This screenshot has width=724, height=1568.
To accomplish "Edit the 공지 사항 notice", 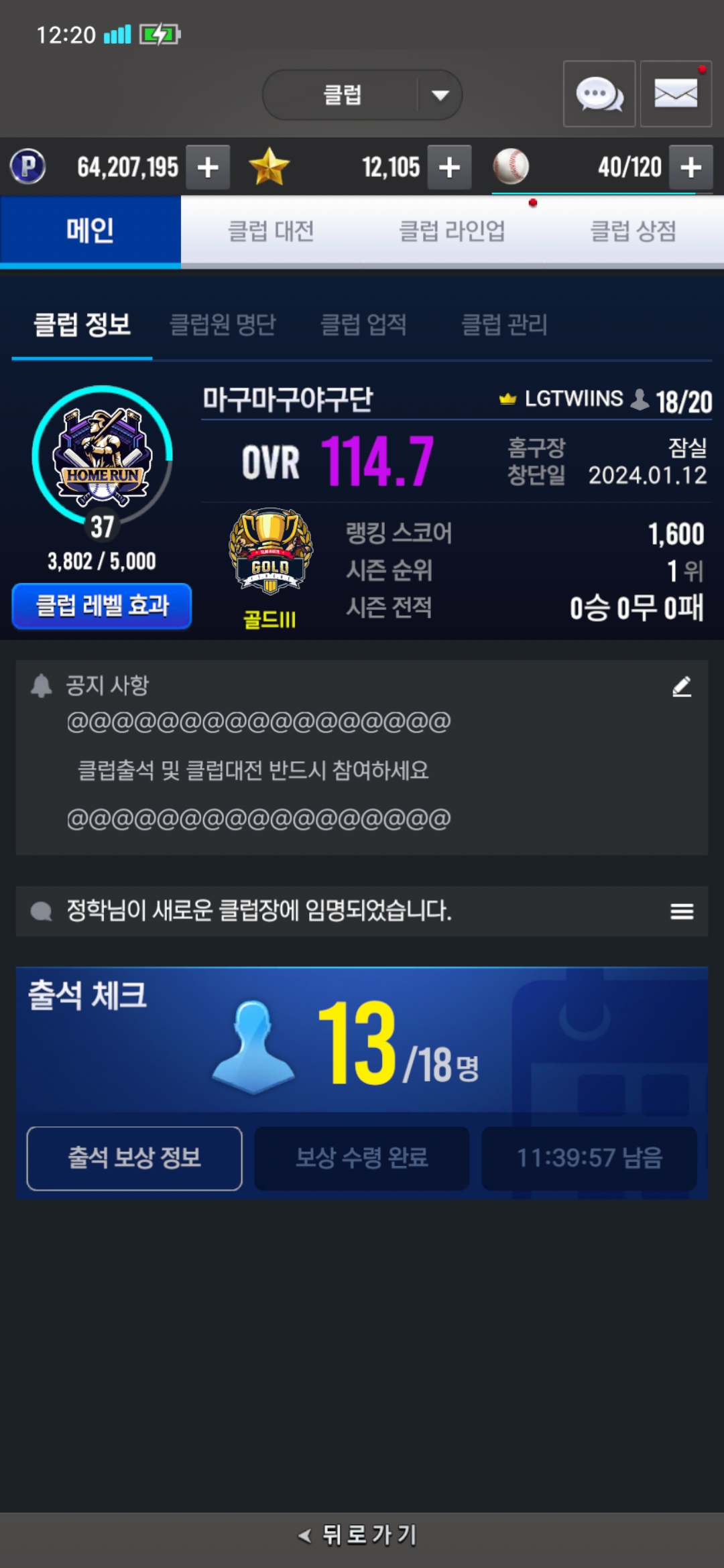I will pyautogui.click(x=682, y=686).
